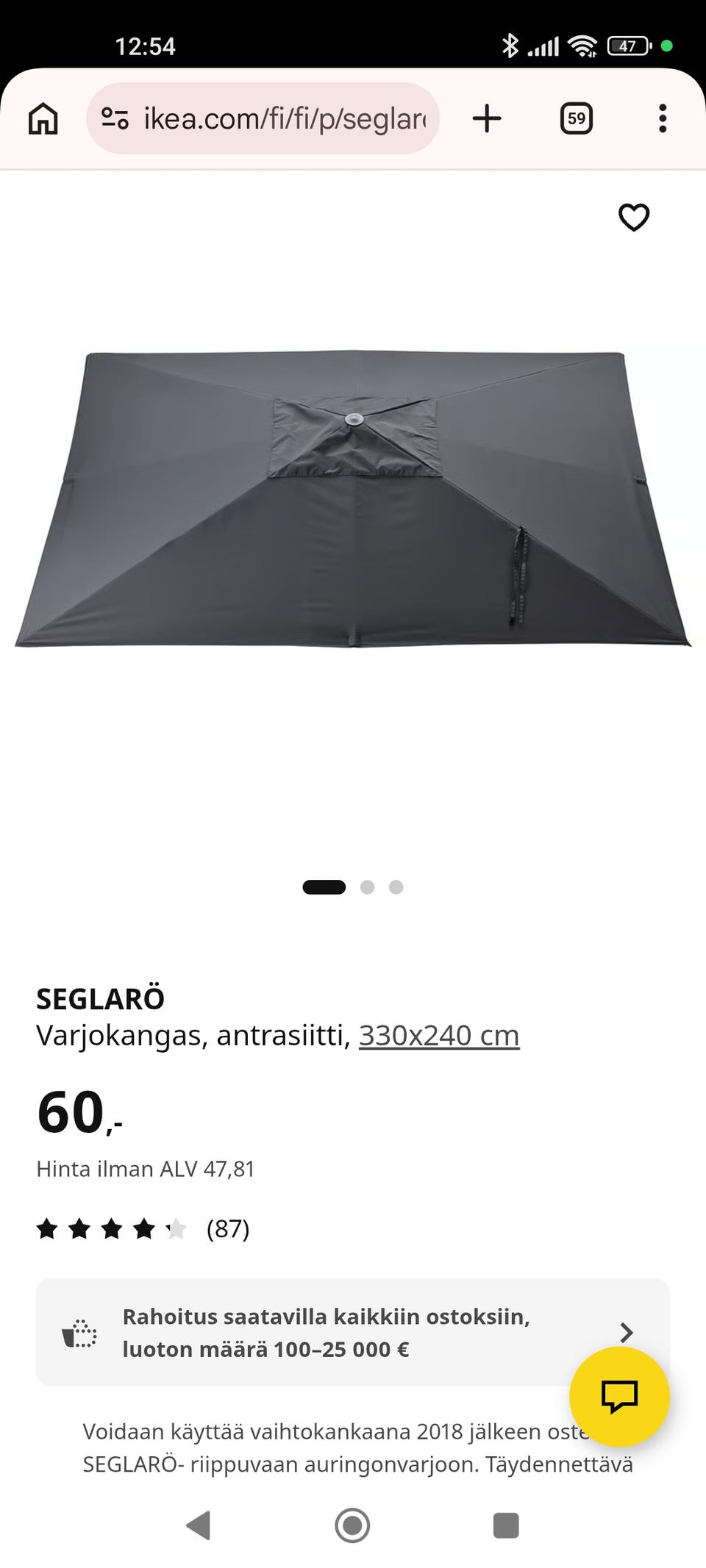This screenshot has height=1568, width=706.
Task: Tap the SEGLARÖ product photo
Action: click(x=353, y=500)
